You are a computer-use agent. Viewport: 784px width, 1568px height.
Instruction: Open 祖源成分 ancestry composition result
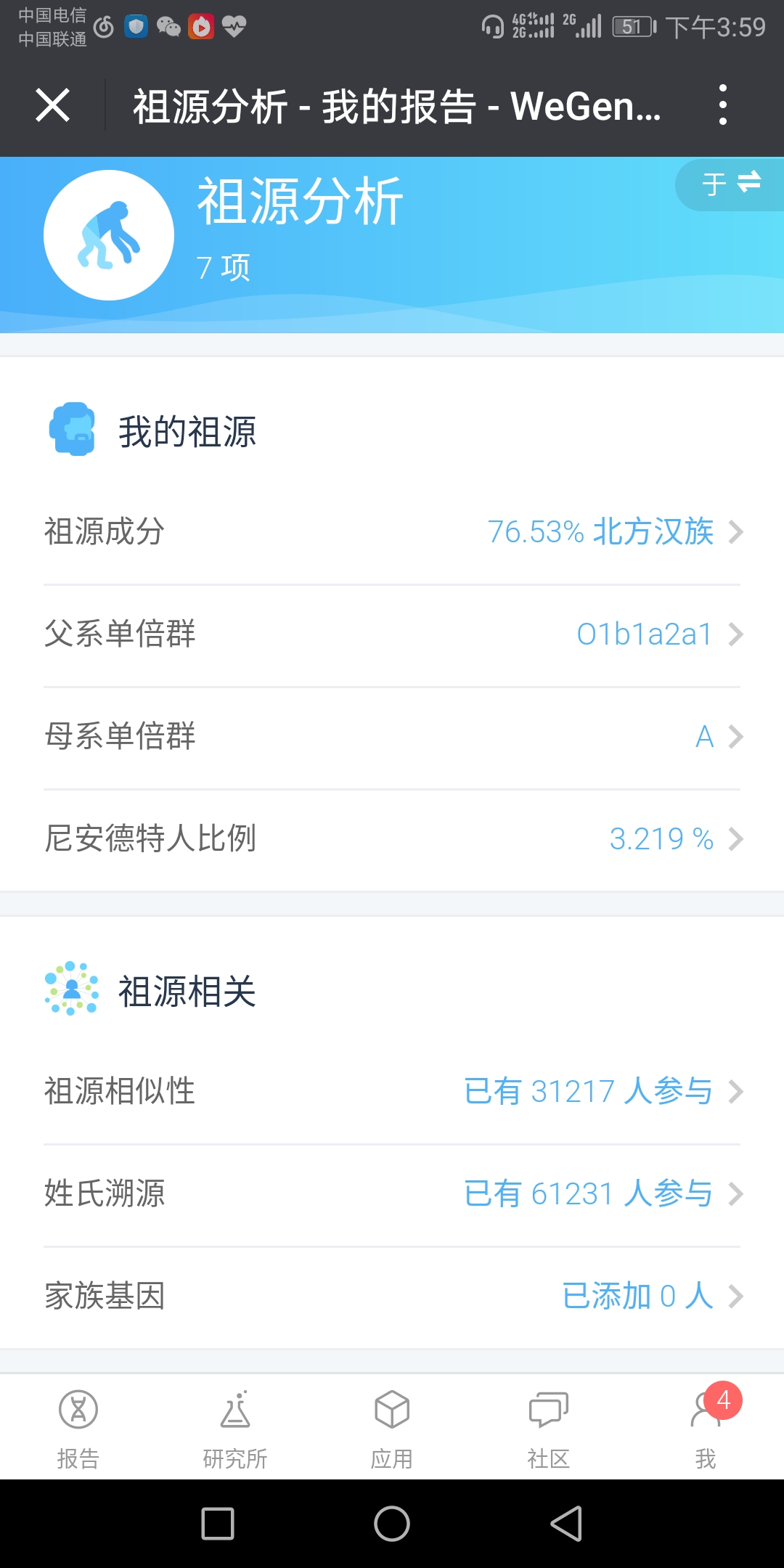[392, 532]
